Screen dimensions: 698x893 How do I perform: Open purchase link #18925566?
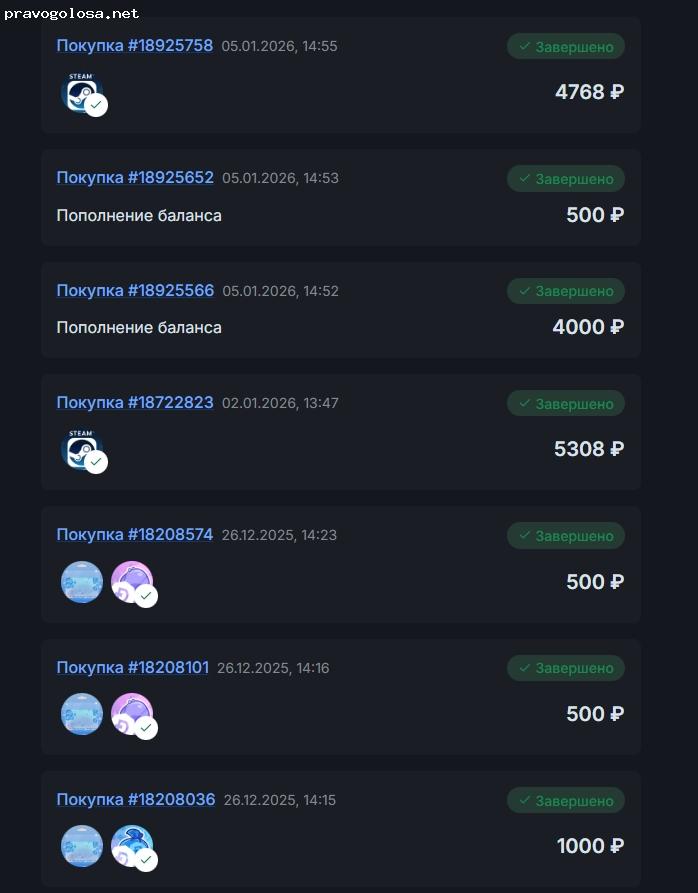(135, 290)
